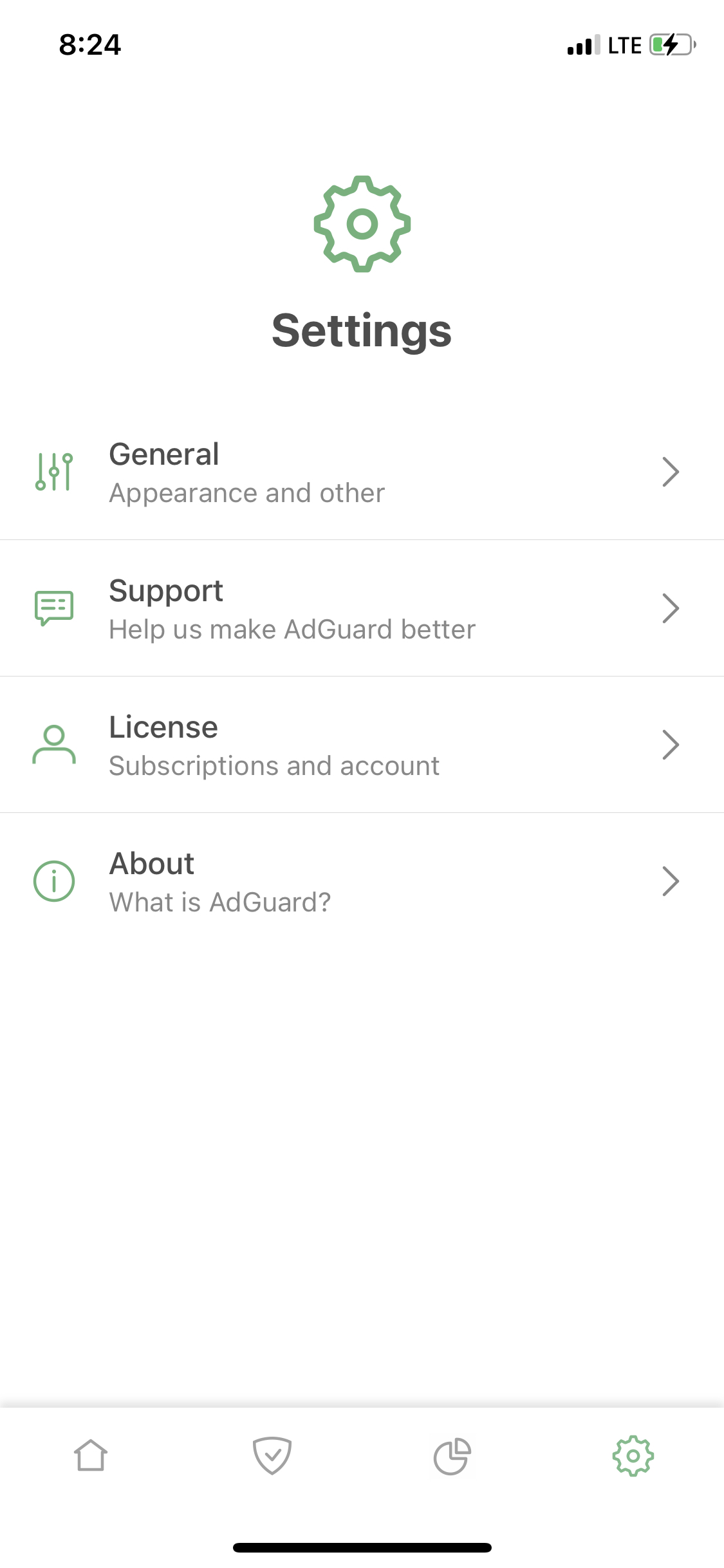Open the About AdGuard page
Image resolution: width=724 pixels, height=1568 pixels.
pyautogui.click(x=362, y=881)
